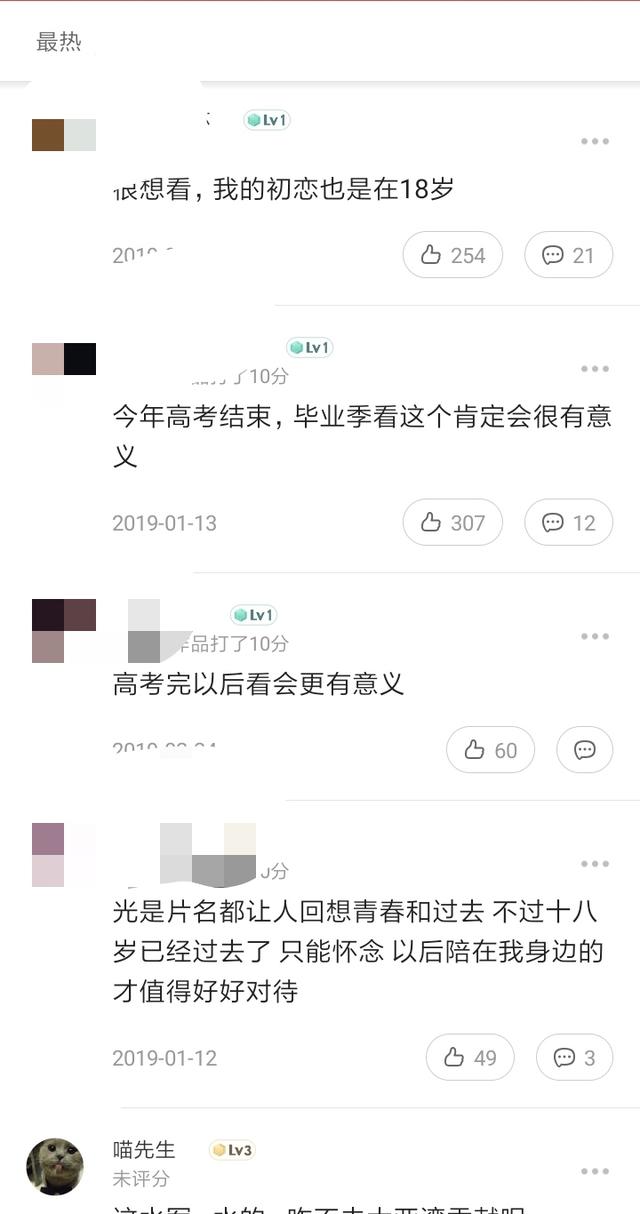Reply to the 高考完以后看会更有意义 comment
Viewport: 640px width, 1214px height.
tap(585, 750)
